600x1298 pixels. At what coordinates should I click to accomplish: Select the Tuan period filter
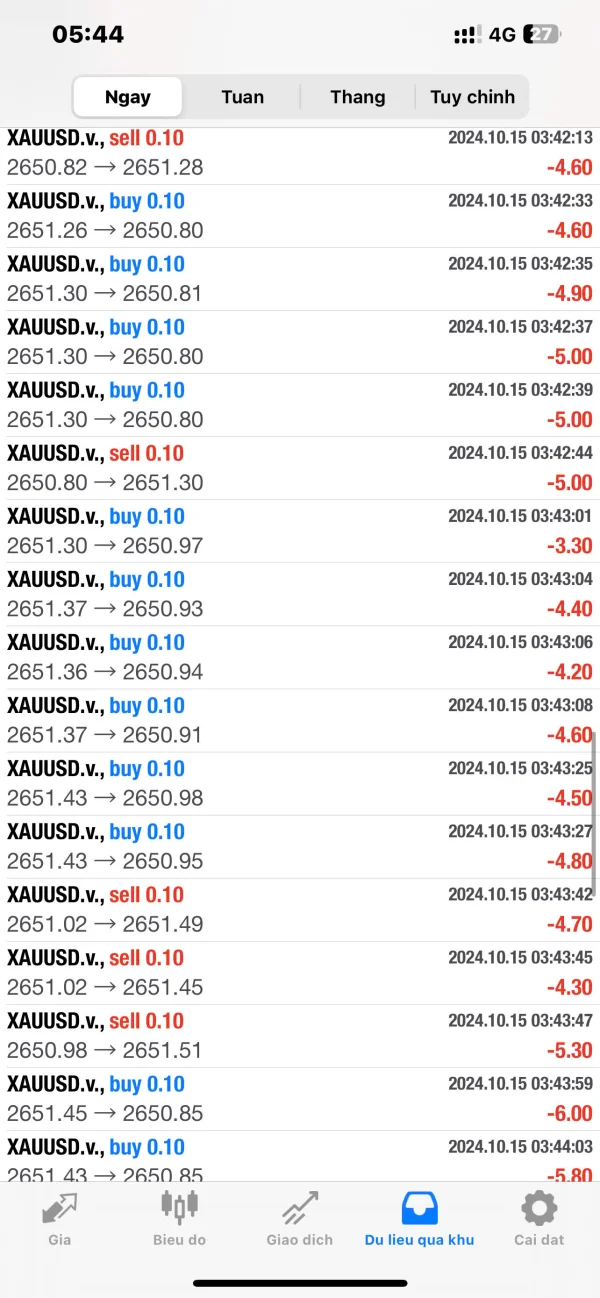(243, 97)
